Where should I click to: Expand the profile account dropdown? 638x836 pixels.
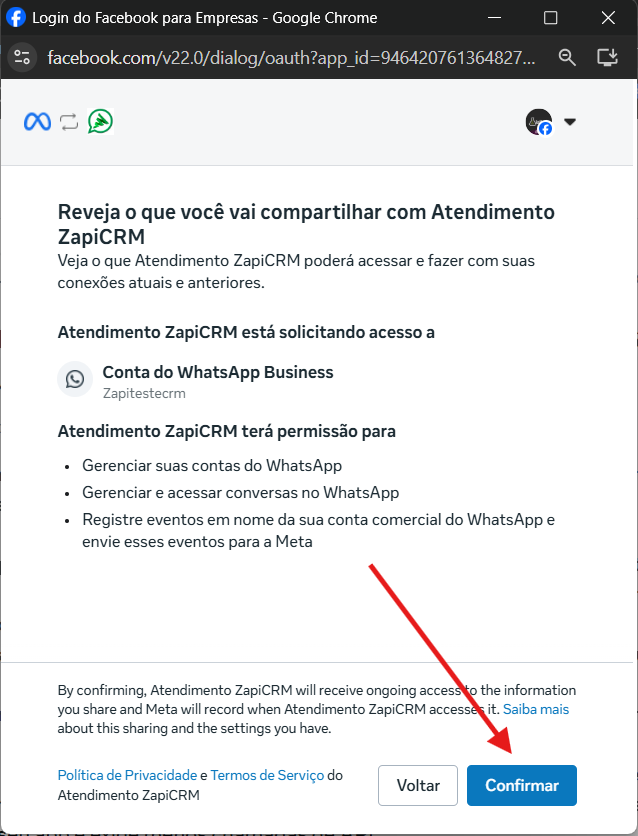point(570,122)
